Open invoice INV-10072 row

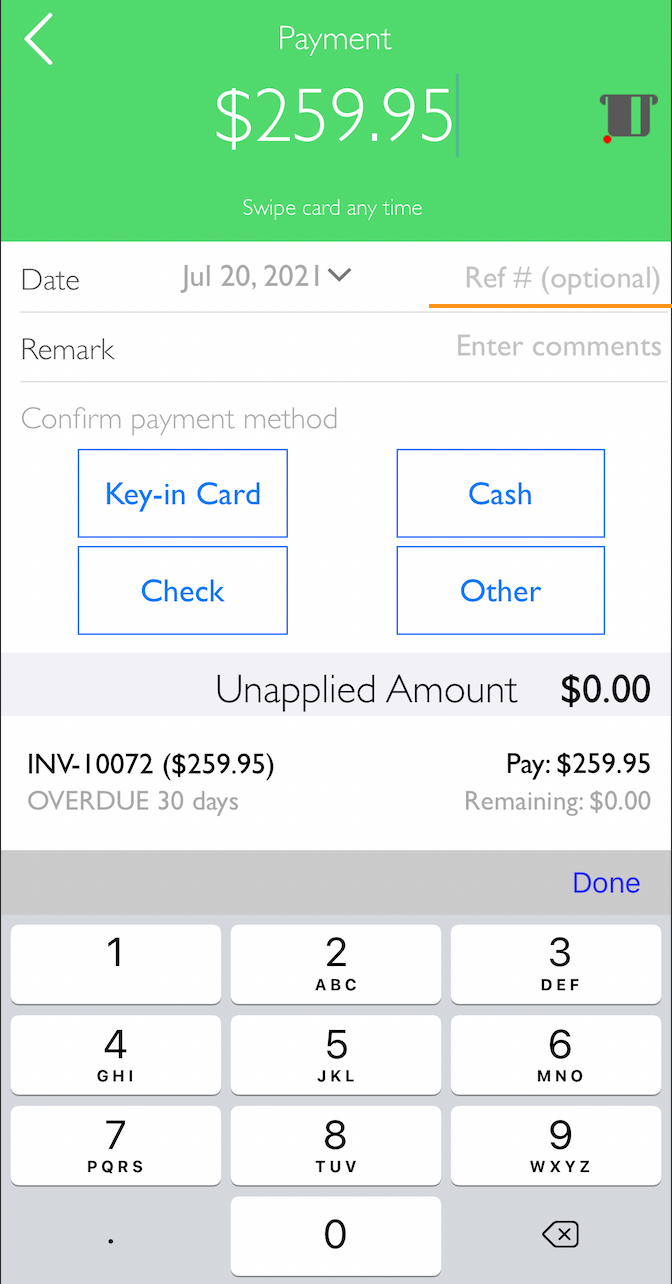point(336,782)
